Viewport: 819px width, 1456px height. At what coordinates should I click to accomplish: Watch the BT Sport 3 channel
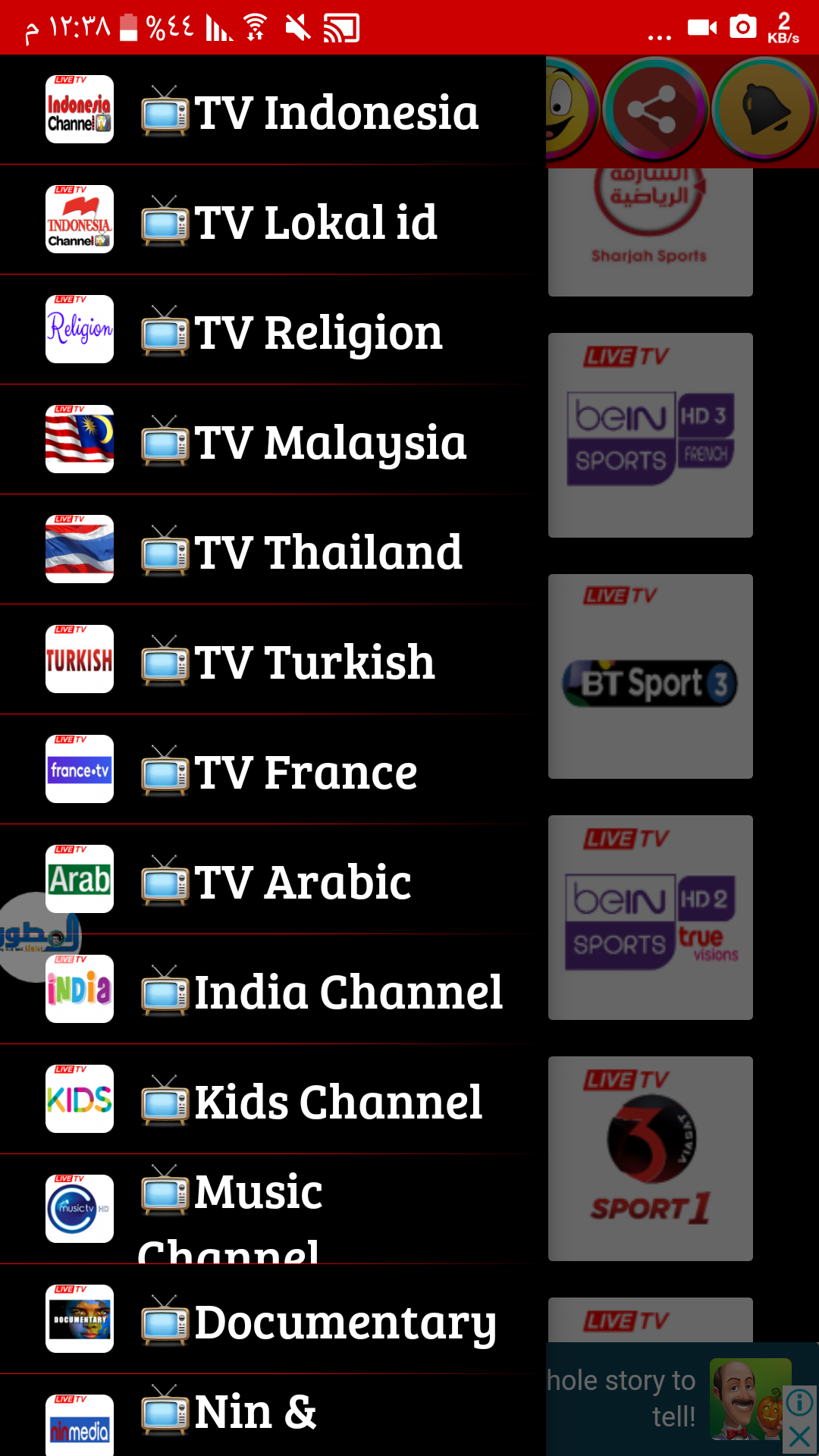point(650,677)
